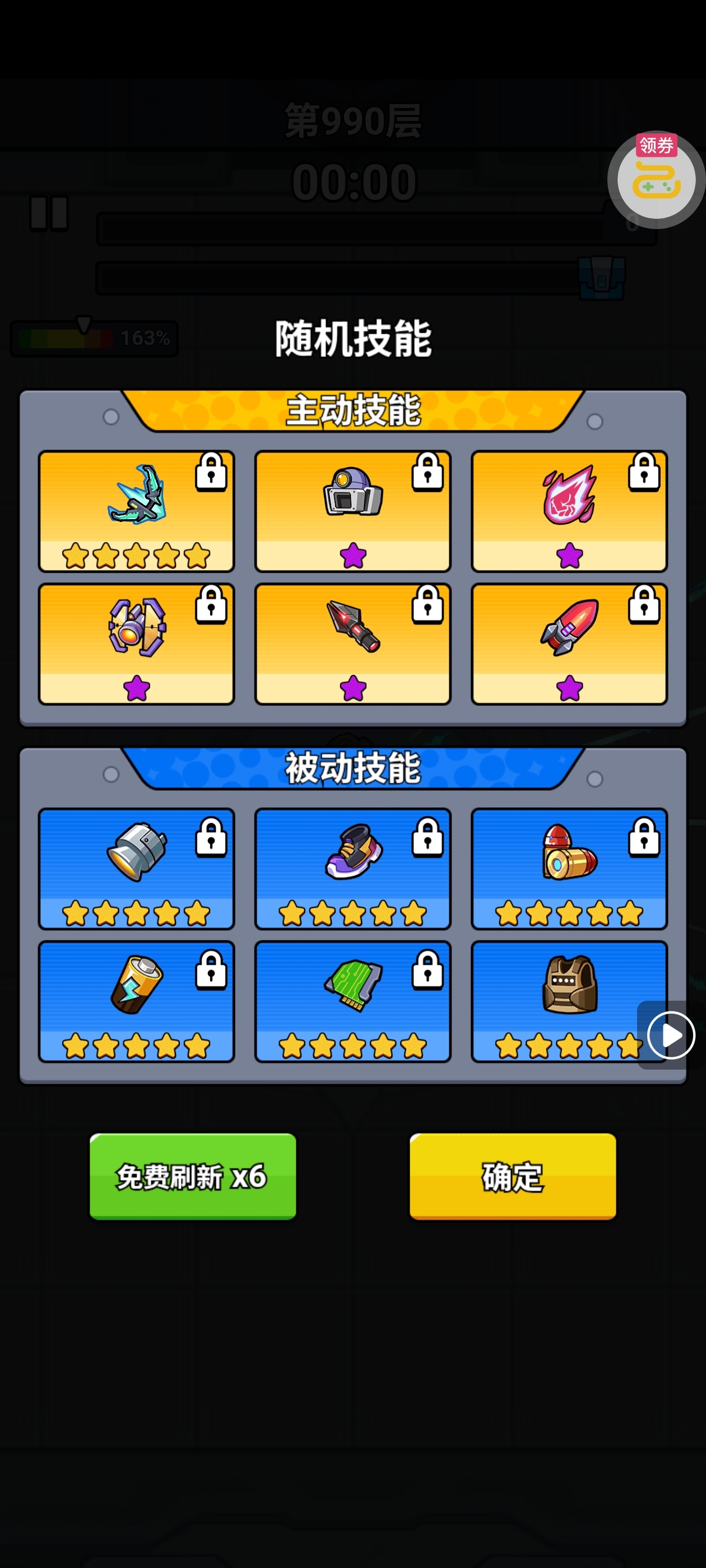Select the flashlight passive skill card
The height and width of the screenshot is (1568, 706).
tap(137, 868)
